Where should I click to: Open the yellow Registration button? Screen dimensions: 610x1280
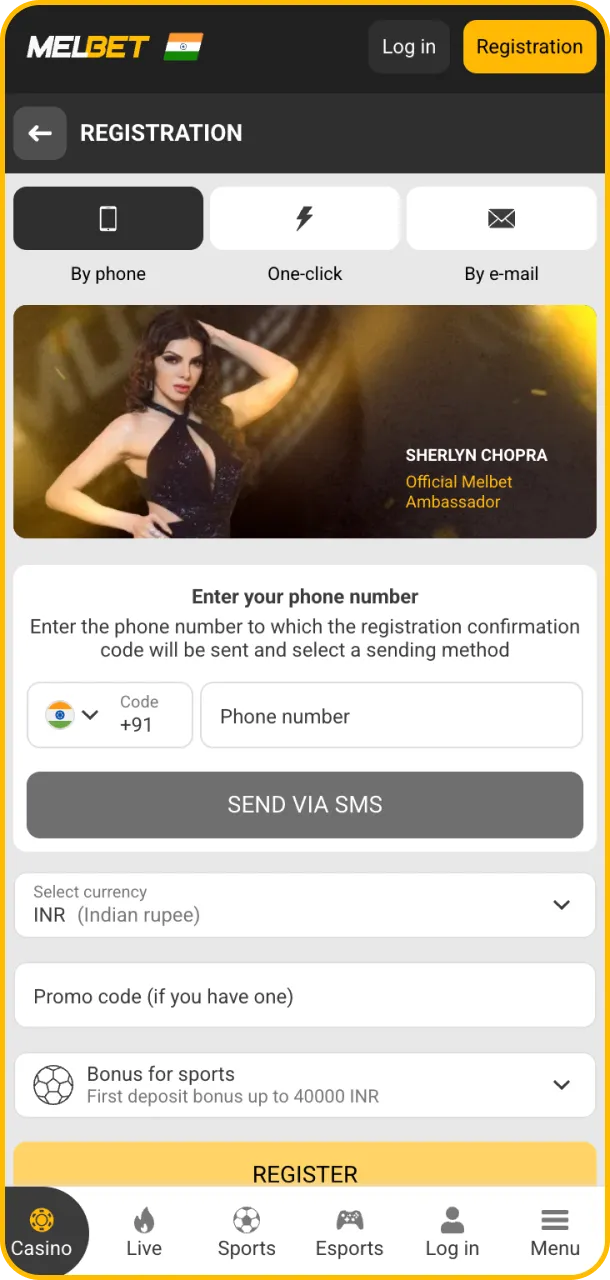coord(529,47)
